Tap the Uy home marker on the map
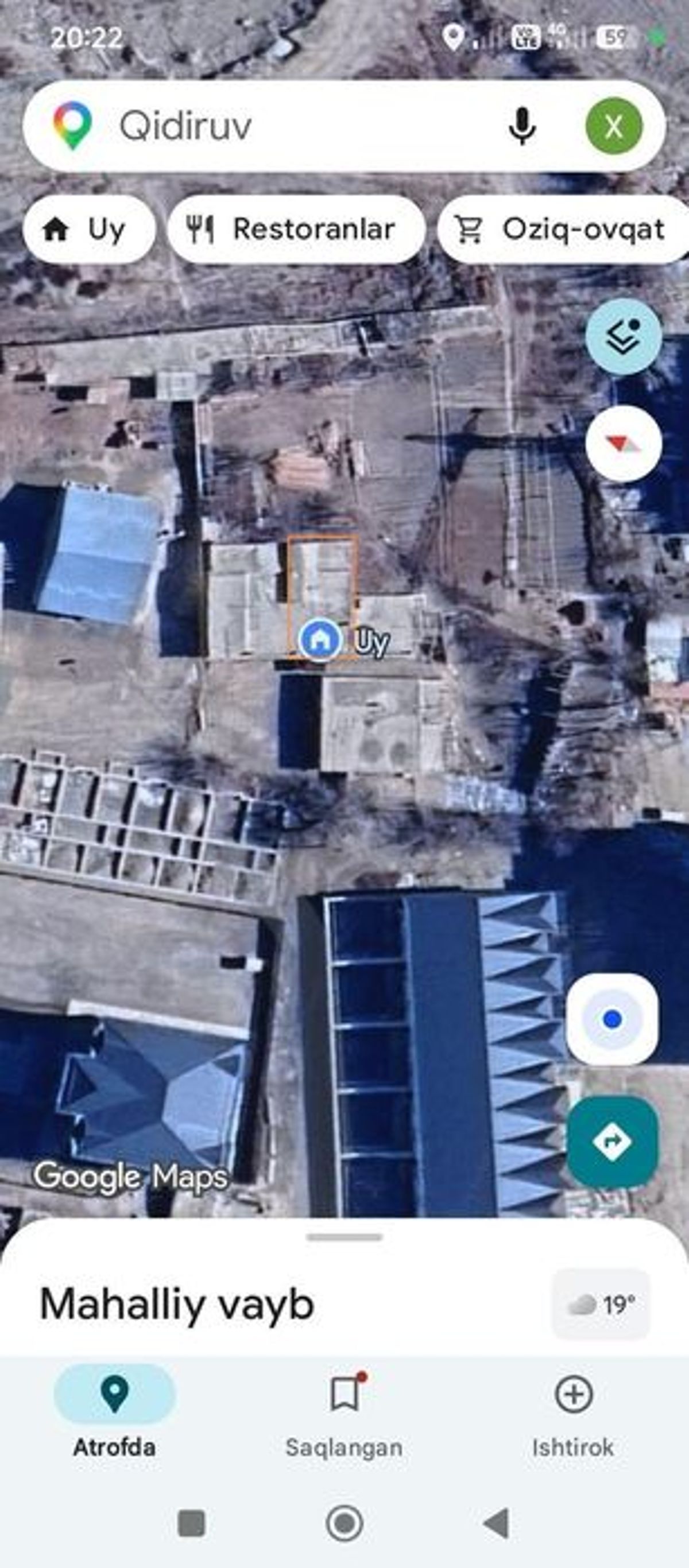 click(320, 639)
